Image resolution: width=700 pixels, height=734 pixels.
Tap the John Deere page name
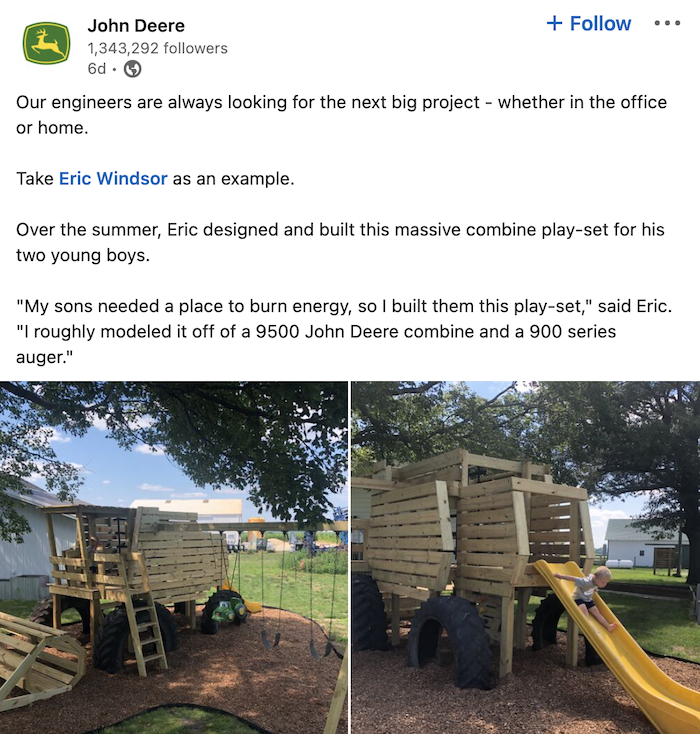pyautogui.click(x=136, y=25)
